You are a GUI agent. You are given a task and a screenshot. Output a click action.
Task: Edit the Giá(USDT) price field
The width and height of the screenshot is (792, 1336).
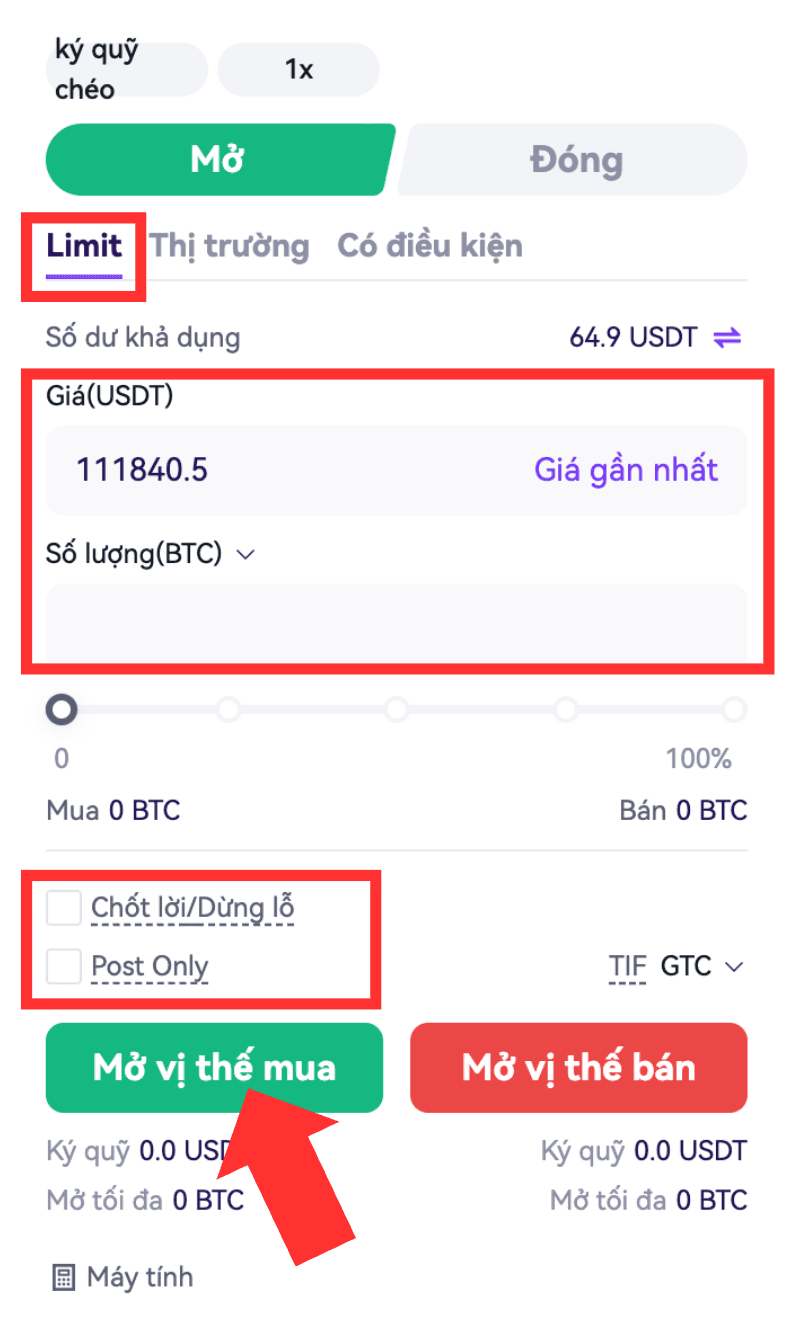(280, 470)
